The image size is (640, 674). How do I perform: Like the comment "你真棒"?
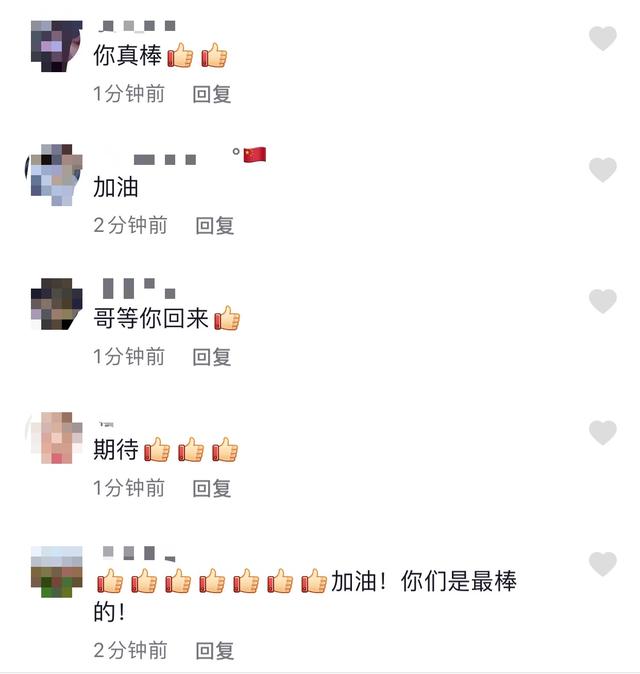[602, 39]
